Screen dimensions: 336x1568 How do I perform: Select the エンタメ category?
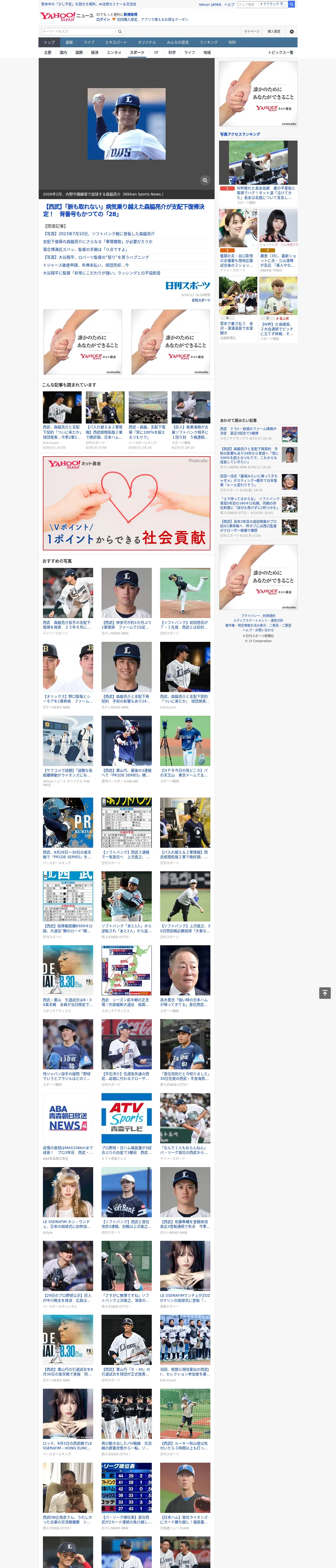[114, 52]
